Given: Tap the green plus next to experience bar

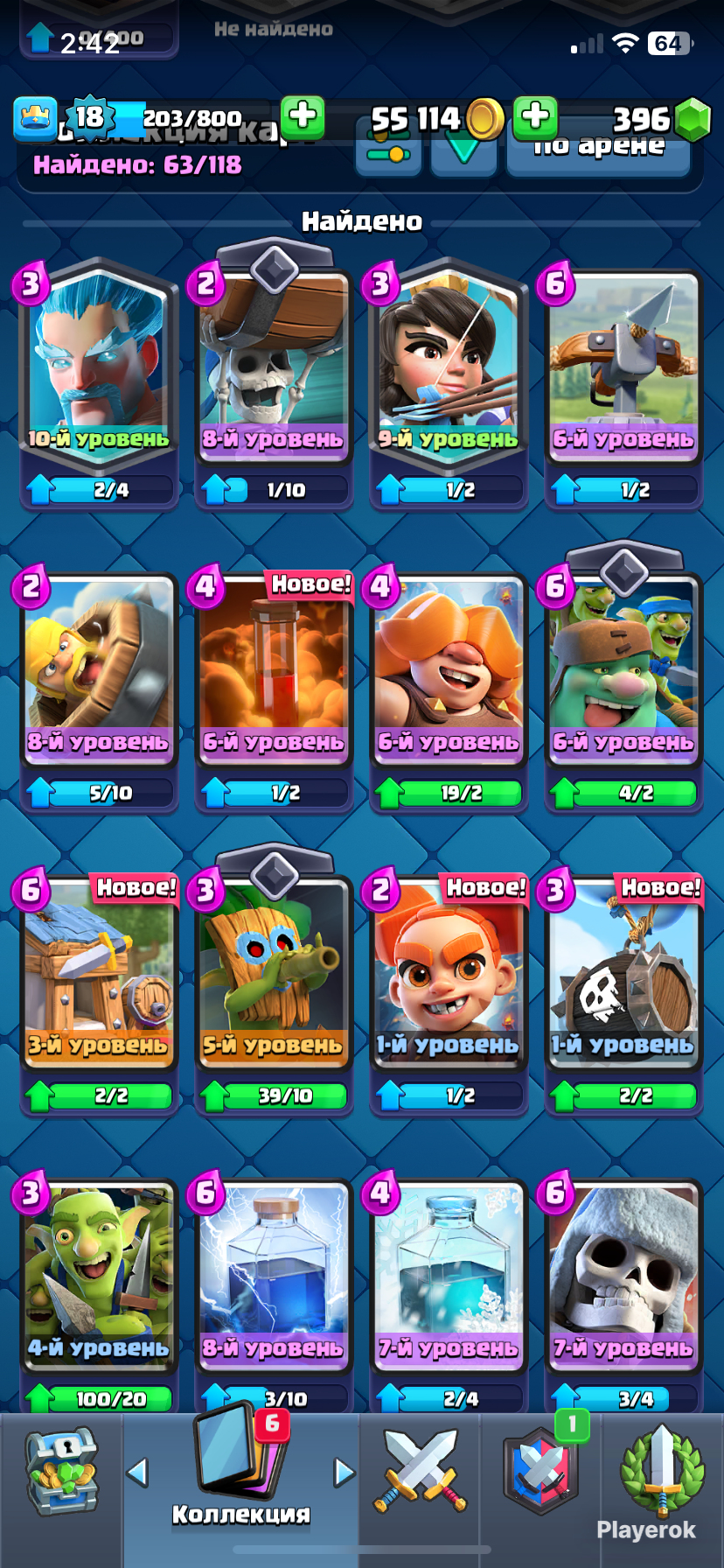Looking at the screenshot, I should click(303, 116).
